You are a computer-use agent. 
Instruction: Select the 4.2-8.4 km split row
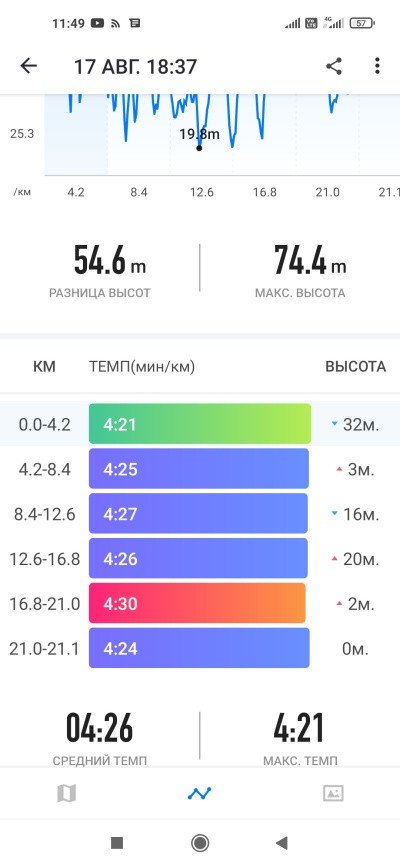coord(200,469)
